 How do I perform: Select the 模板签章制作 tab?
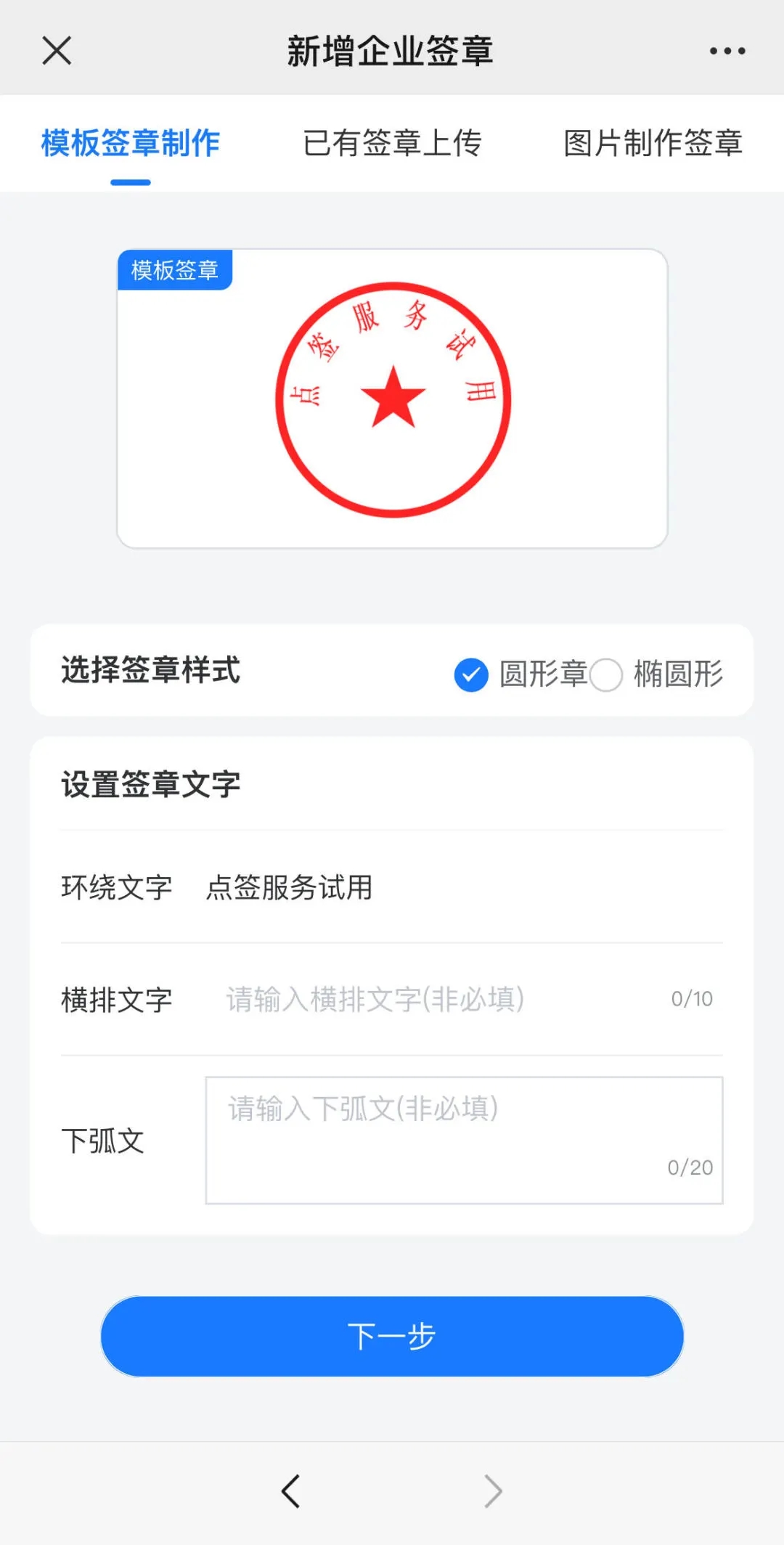[131, 143]
